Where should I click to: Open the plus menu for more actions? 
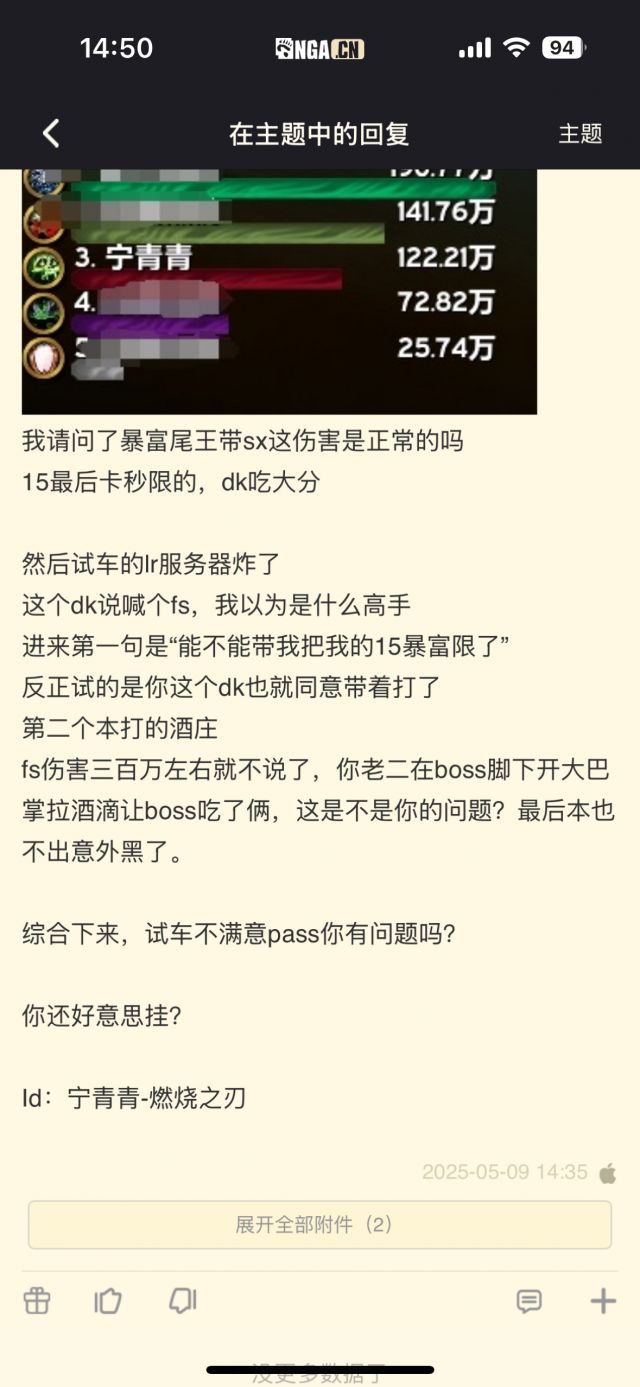tap(603, 1300)
